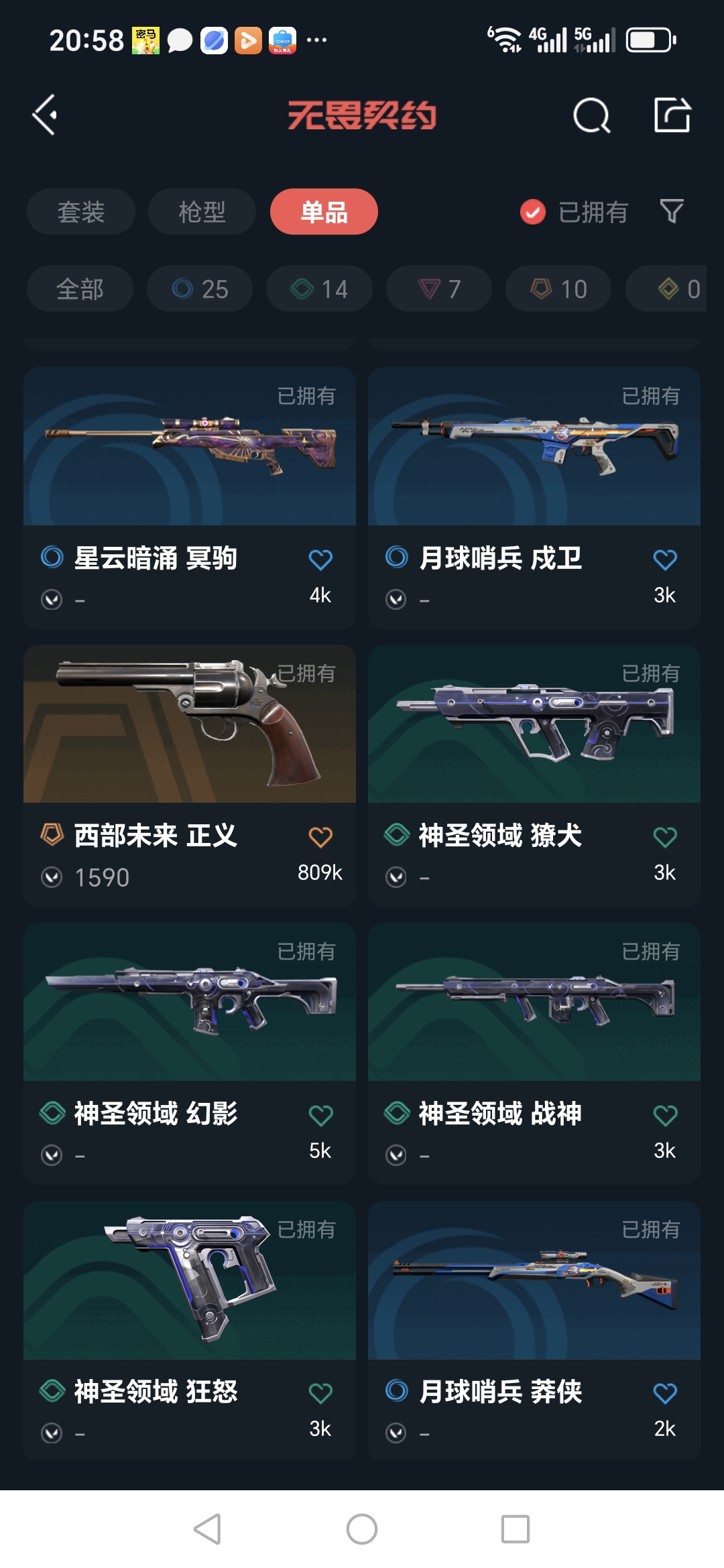Go back using the top-left arrow
Image resolution: width=724 pixels, height=1568 pixels.
45,115
